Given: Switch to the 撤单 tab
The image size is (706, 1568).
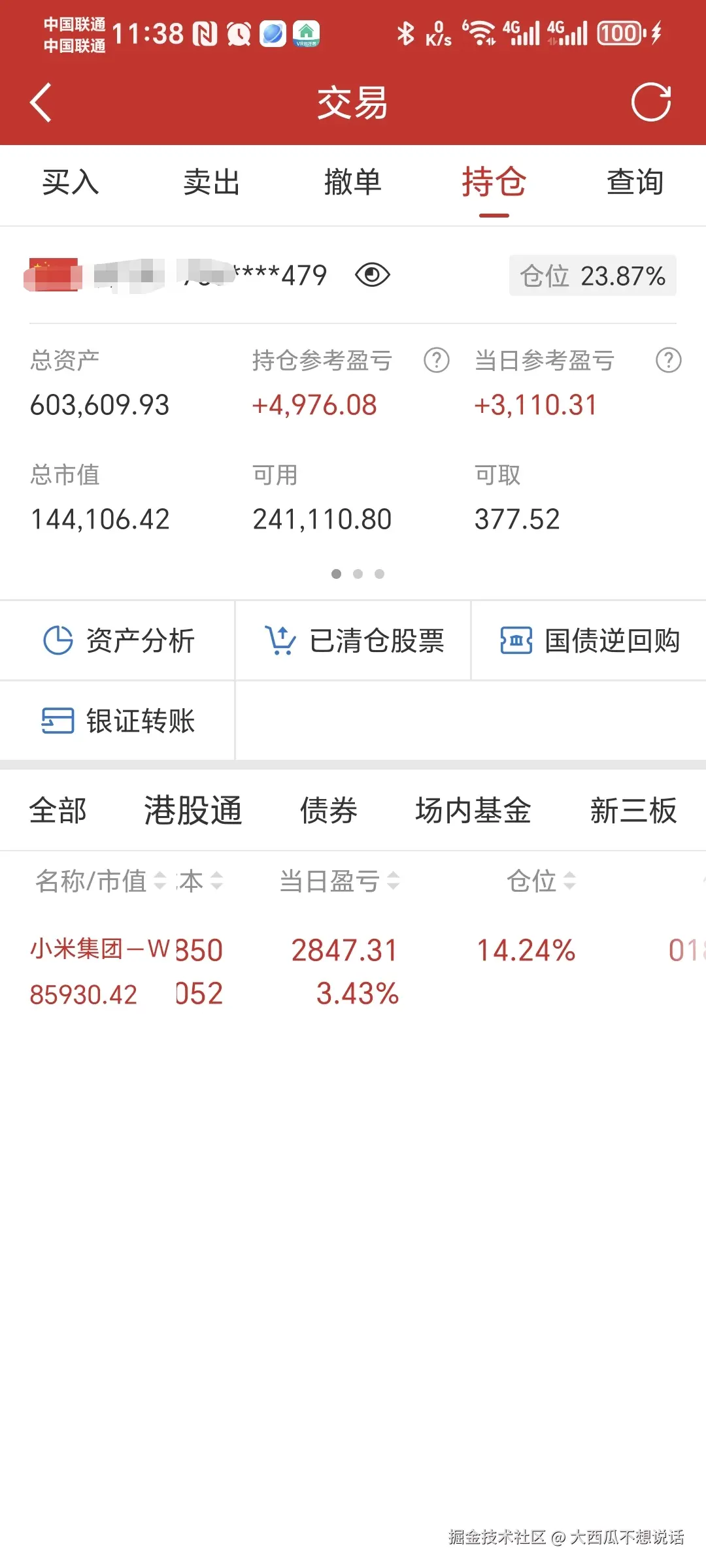Looking at the screenshot, I should [x=353, y=184].
